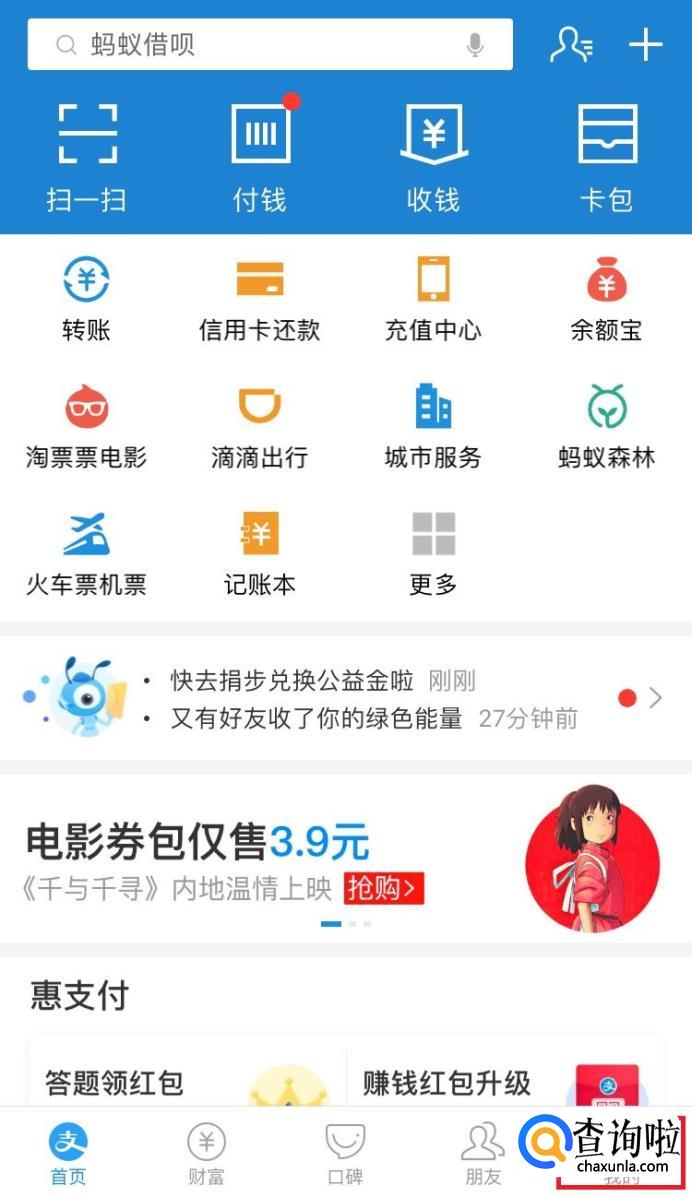Open the plus menu in top bar
The image size is (692, 1197).
coord(646,45)
